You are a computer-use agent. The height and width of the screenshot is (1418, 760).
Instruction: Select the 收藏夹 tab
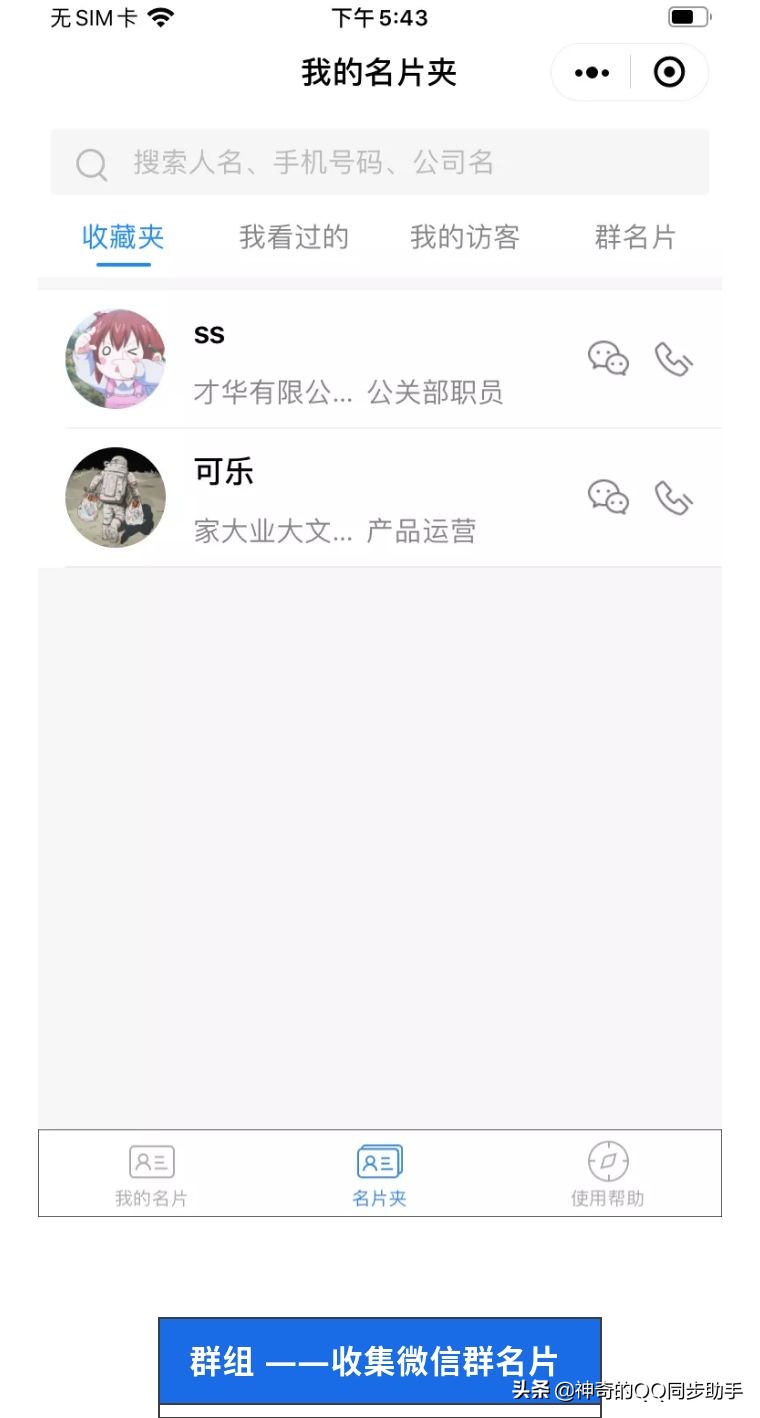coord(122,238)
